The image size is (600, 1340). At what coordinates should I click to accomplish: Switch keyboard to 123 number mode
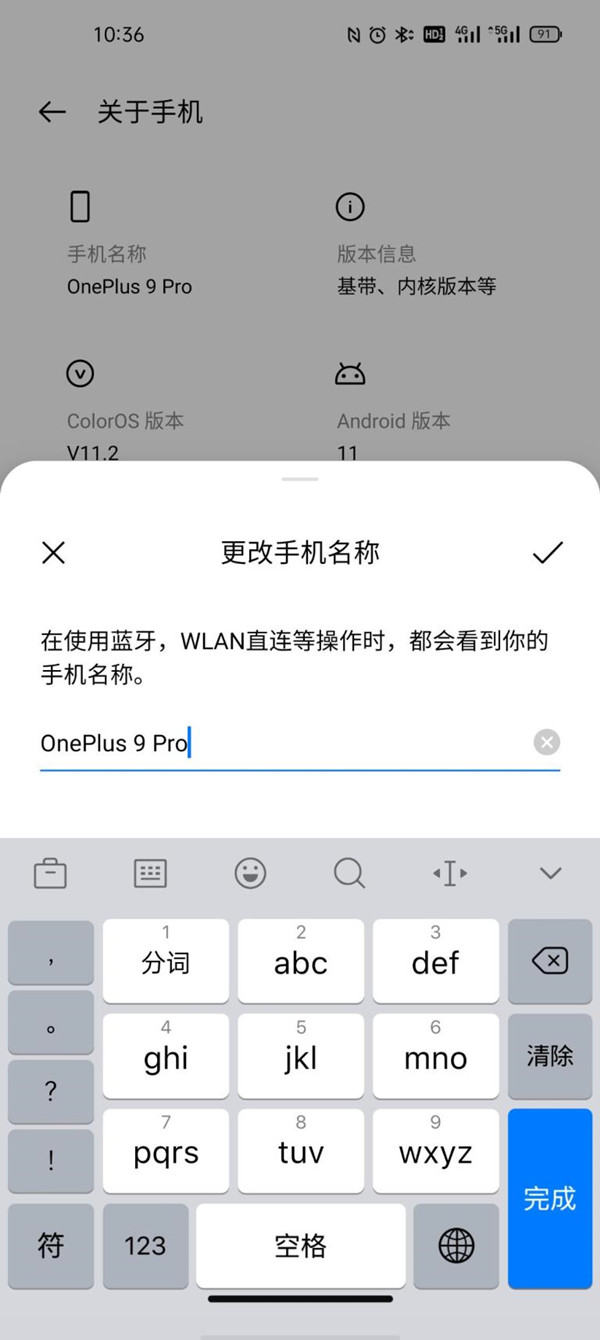click(145, 1245)
